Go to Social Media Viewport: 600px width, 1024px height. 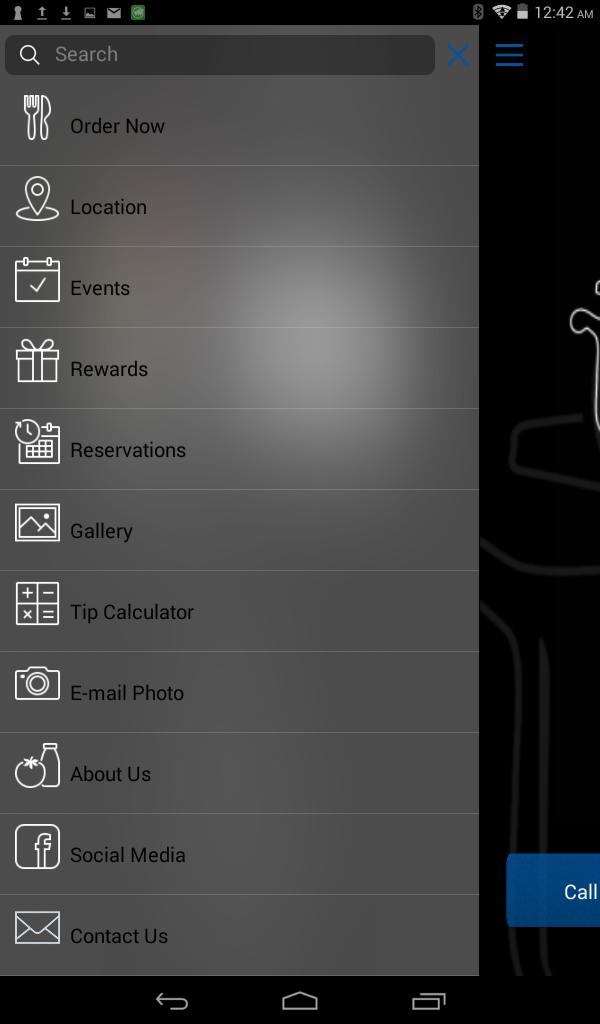[x=127, y=855]
